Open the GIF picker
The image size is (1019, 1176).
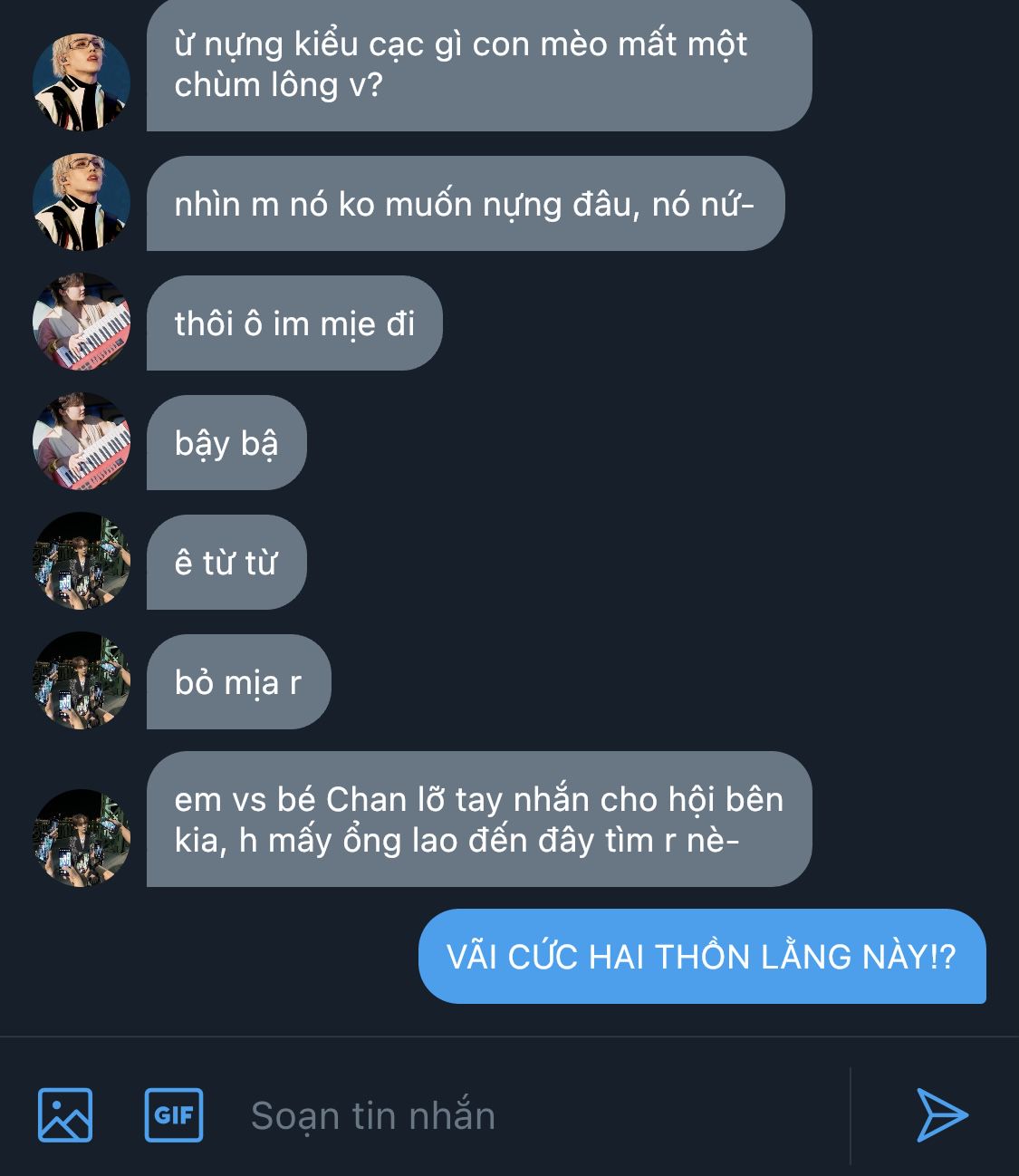(x=174, y=1114)
